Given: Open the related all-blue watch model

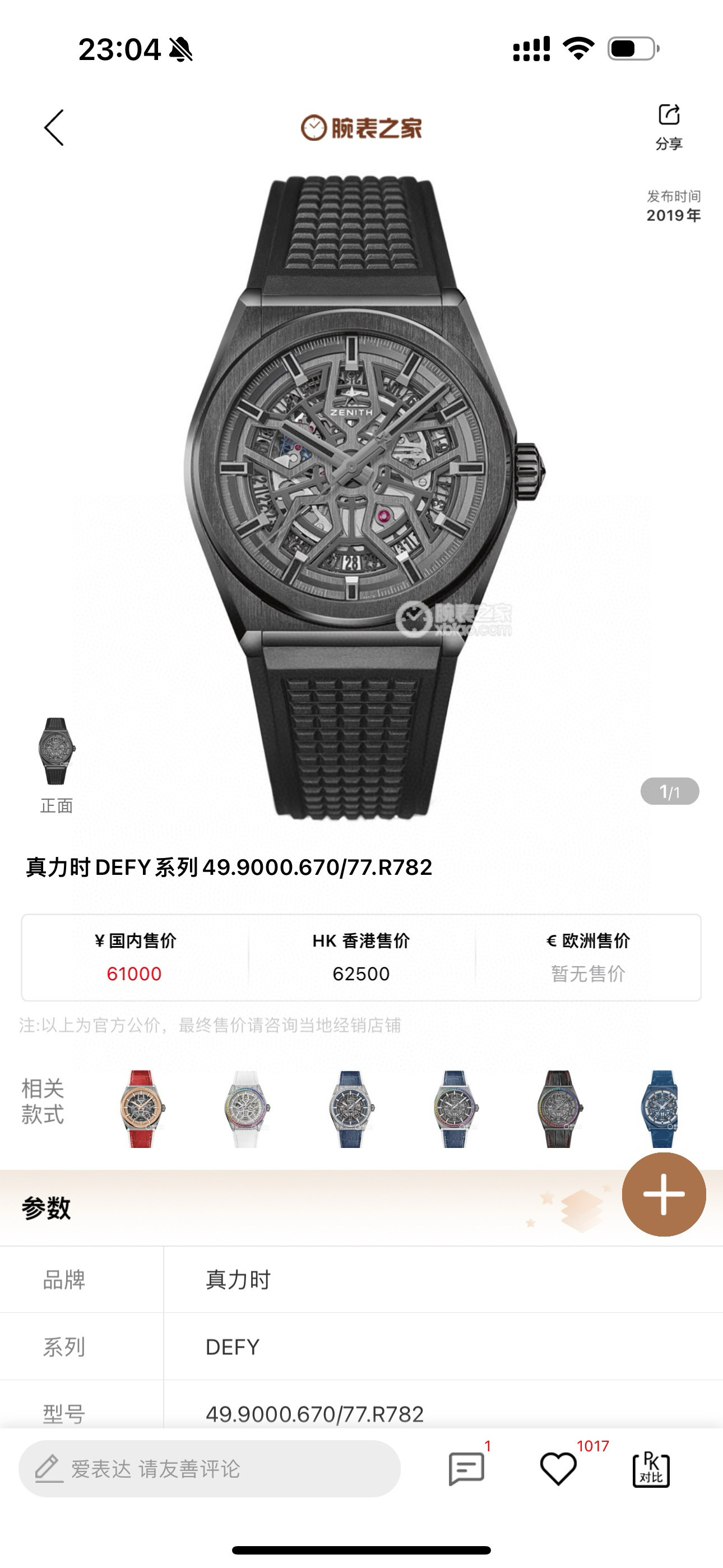Looking at the screenshot, I should point(661,1109).
